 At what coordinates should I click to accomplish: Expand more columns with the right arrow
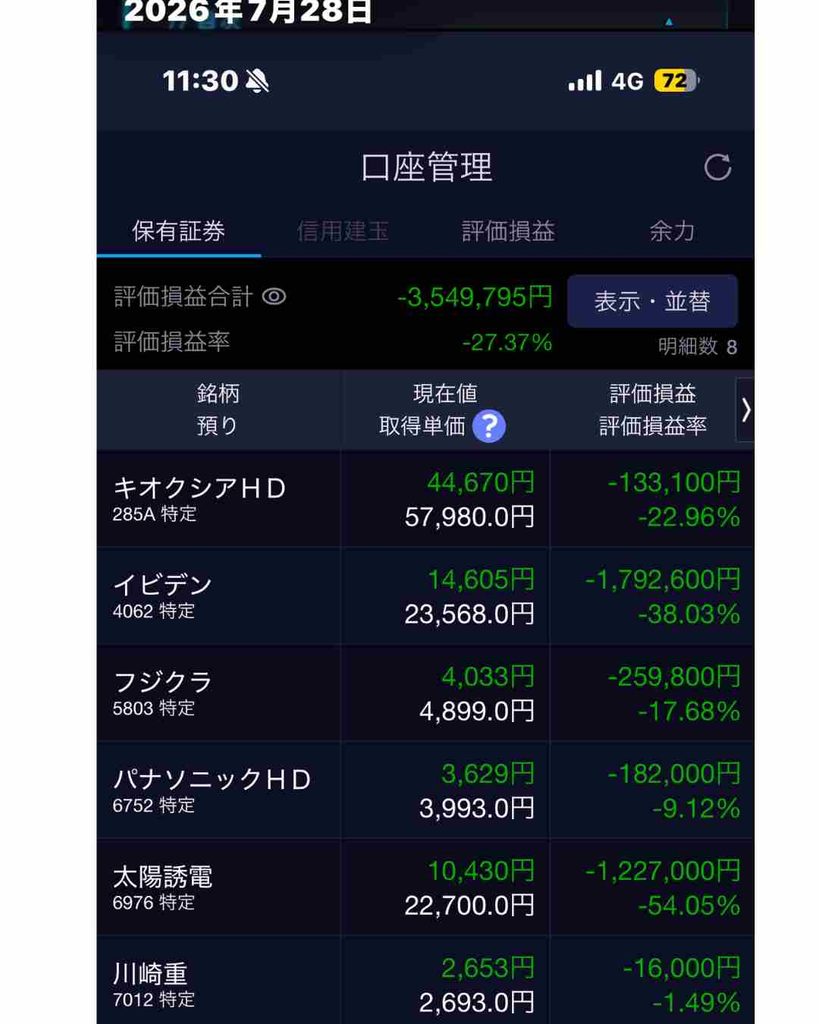click(745, 410)
